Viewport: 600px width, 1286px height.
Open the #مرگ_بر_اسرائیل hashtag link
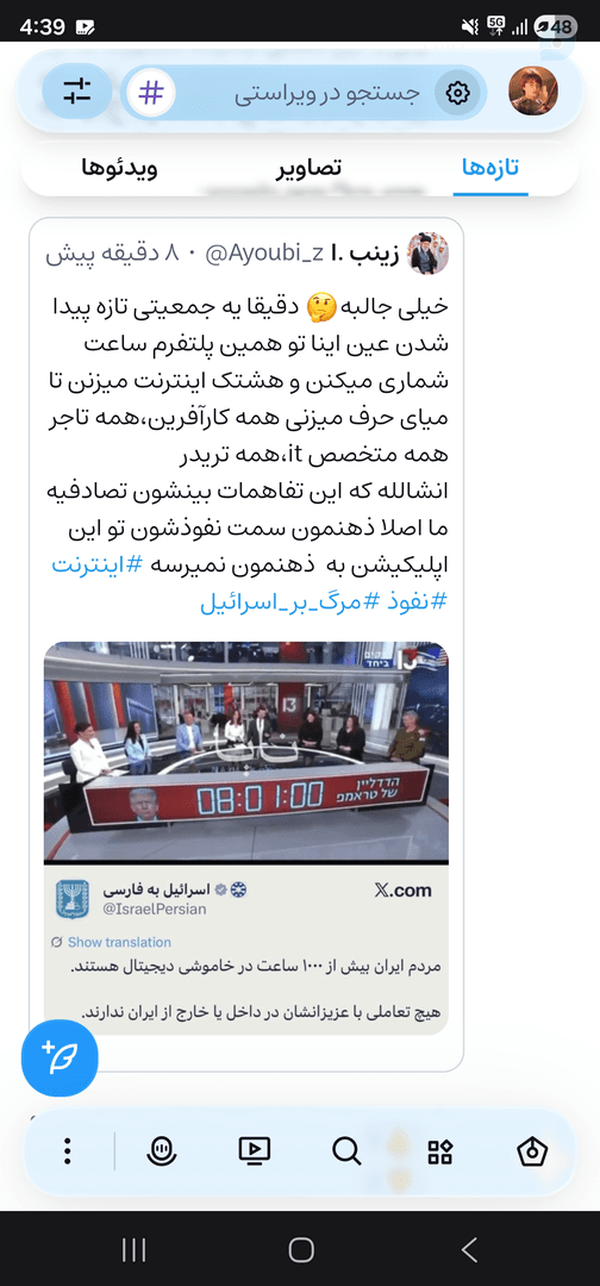(290, 603)
